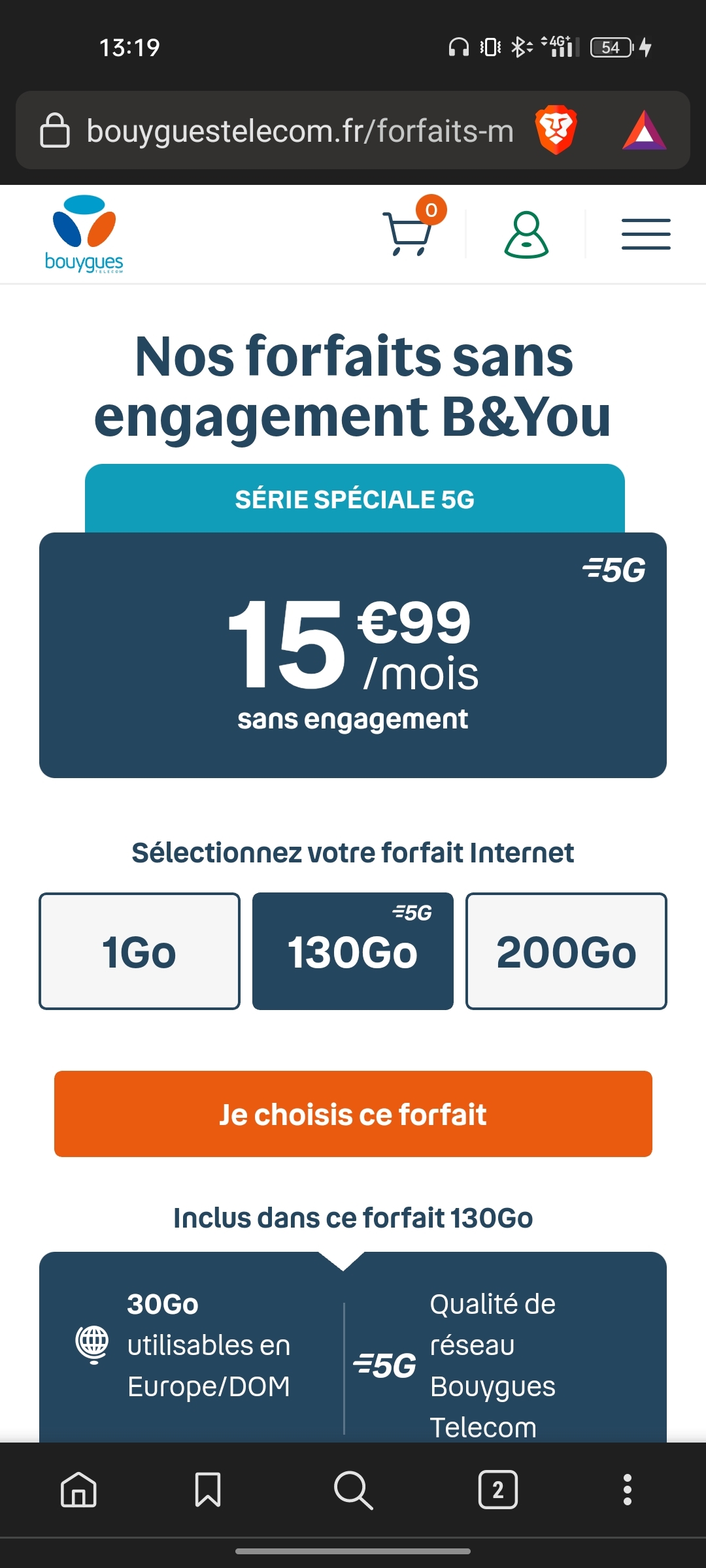Image resolution: width=706 pixels, height=1568 pixels.
Task: Select the 1Go plan
Action: [139, 951]
